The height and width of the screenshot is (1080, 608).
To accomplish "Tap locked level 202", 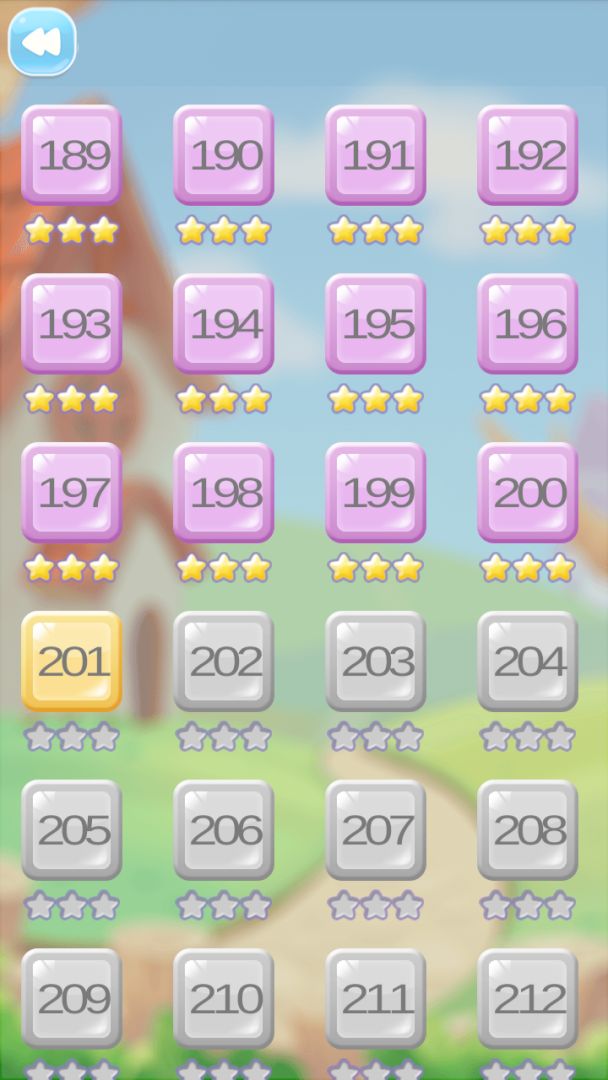I will pos(224,661).
